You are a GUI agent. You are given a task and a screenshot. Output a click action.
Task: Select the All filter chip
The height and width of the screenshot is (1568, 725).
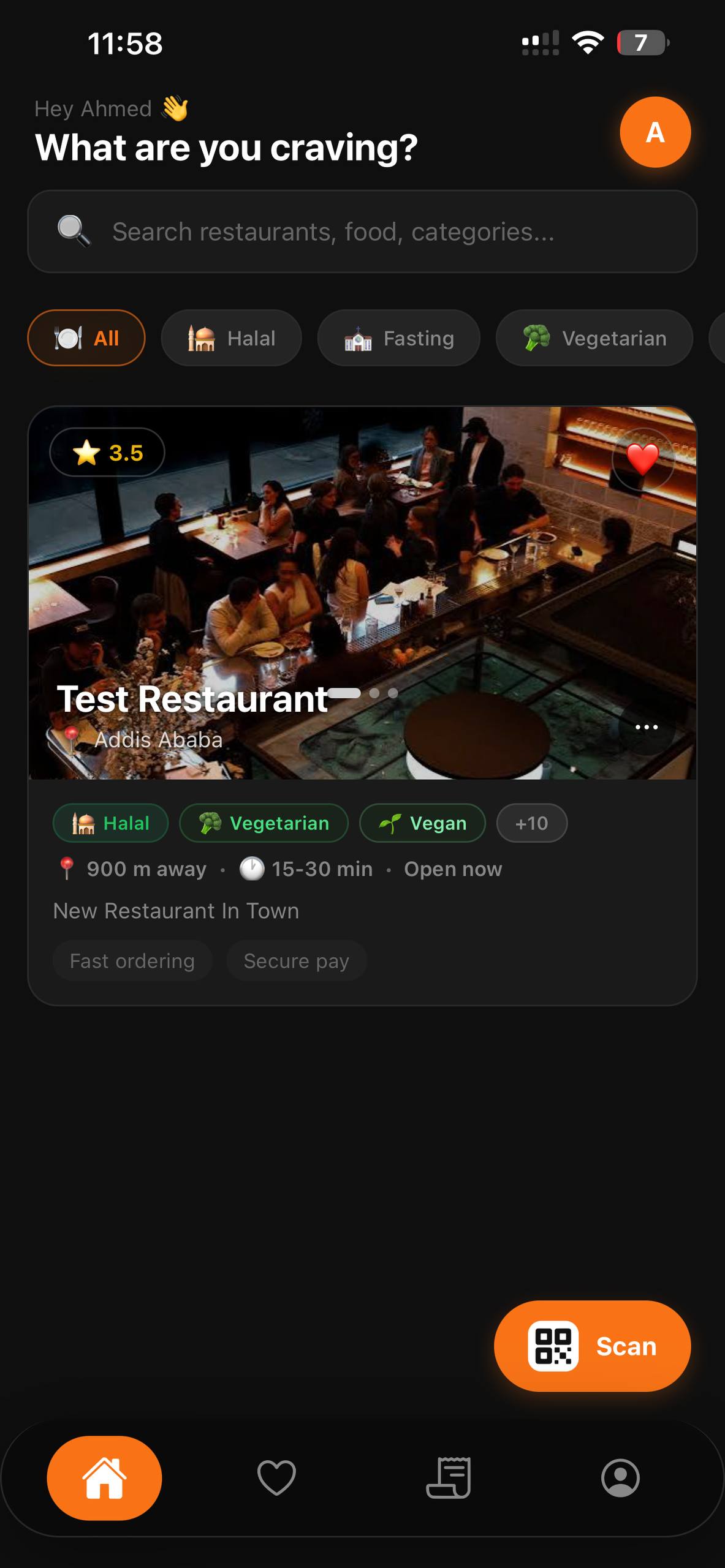click(86, 338)
